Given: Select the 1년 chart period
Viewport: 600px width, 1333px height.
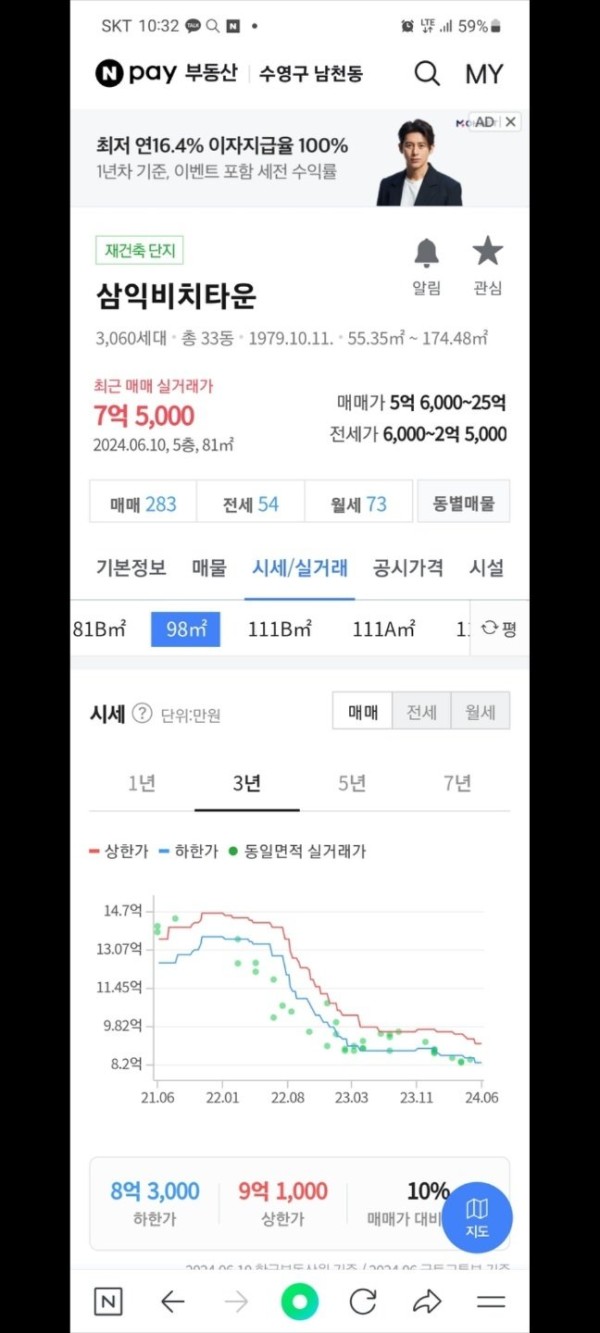Looking at the screenshot, I should (141, 783).
